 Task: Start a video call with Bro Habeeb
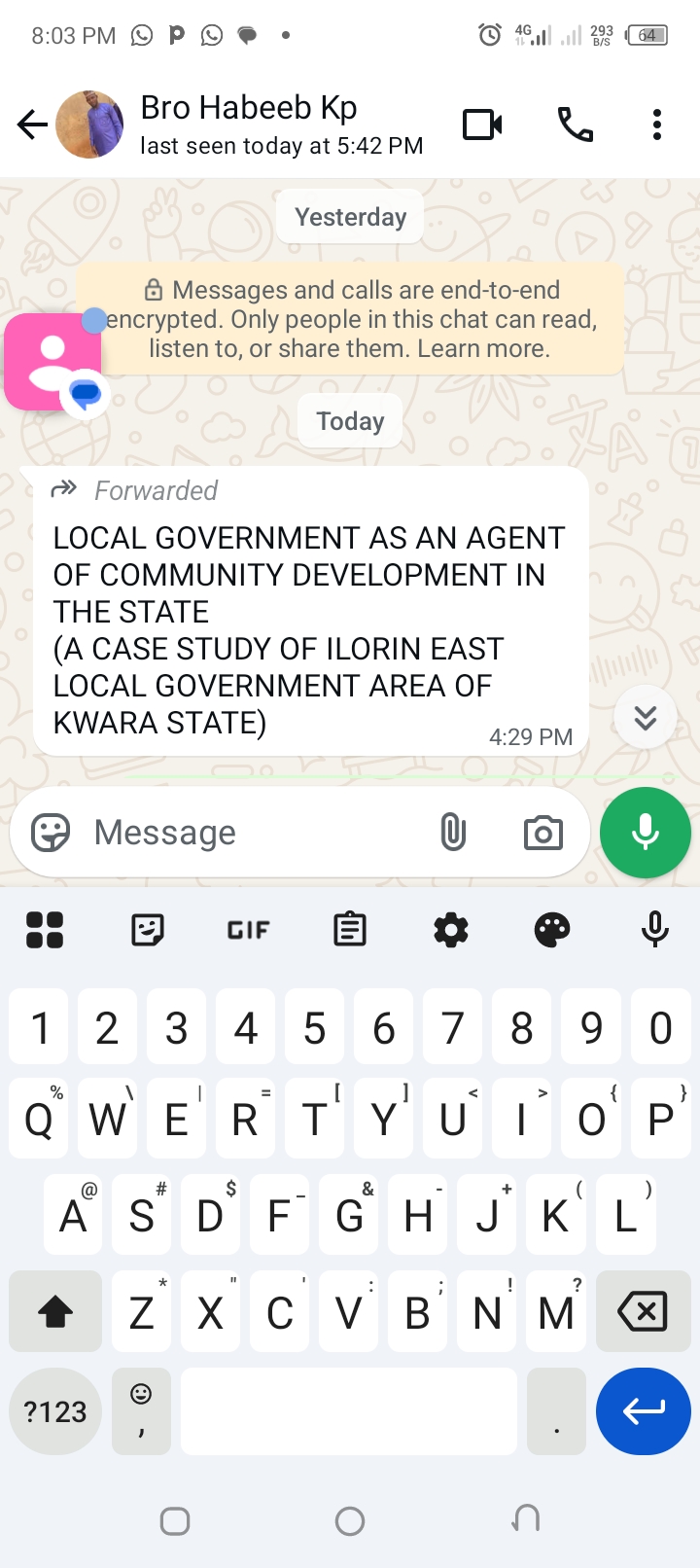pyautogui.click(x=482, y=125)
